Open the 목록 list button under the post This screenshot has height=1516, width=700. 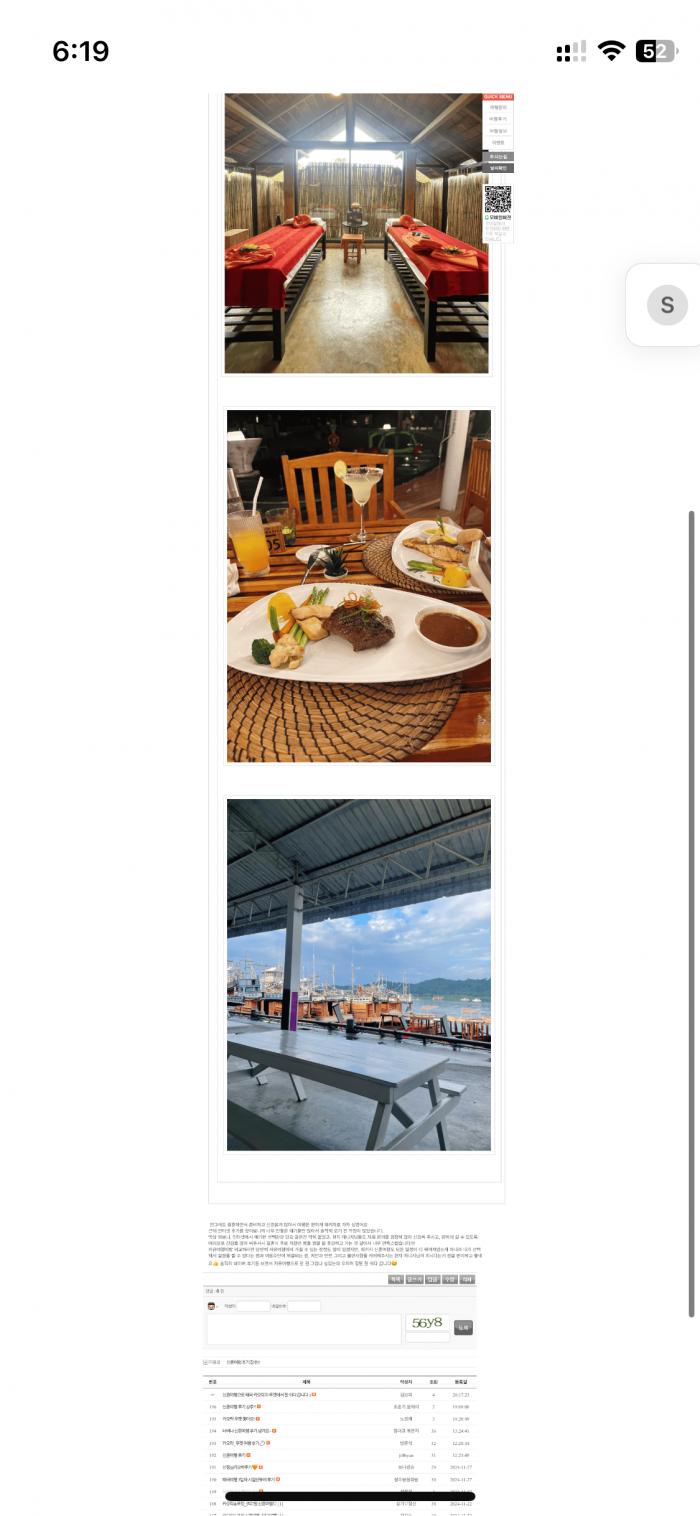pyautogui.click(x=396, y=1279)
